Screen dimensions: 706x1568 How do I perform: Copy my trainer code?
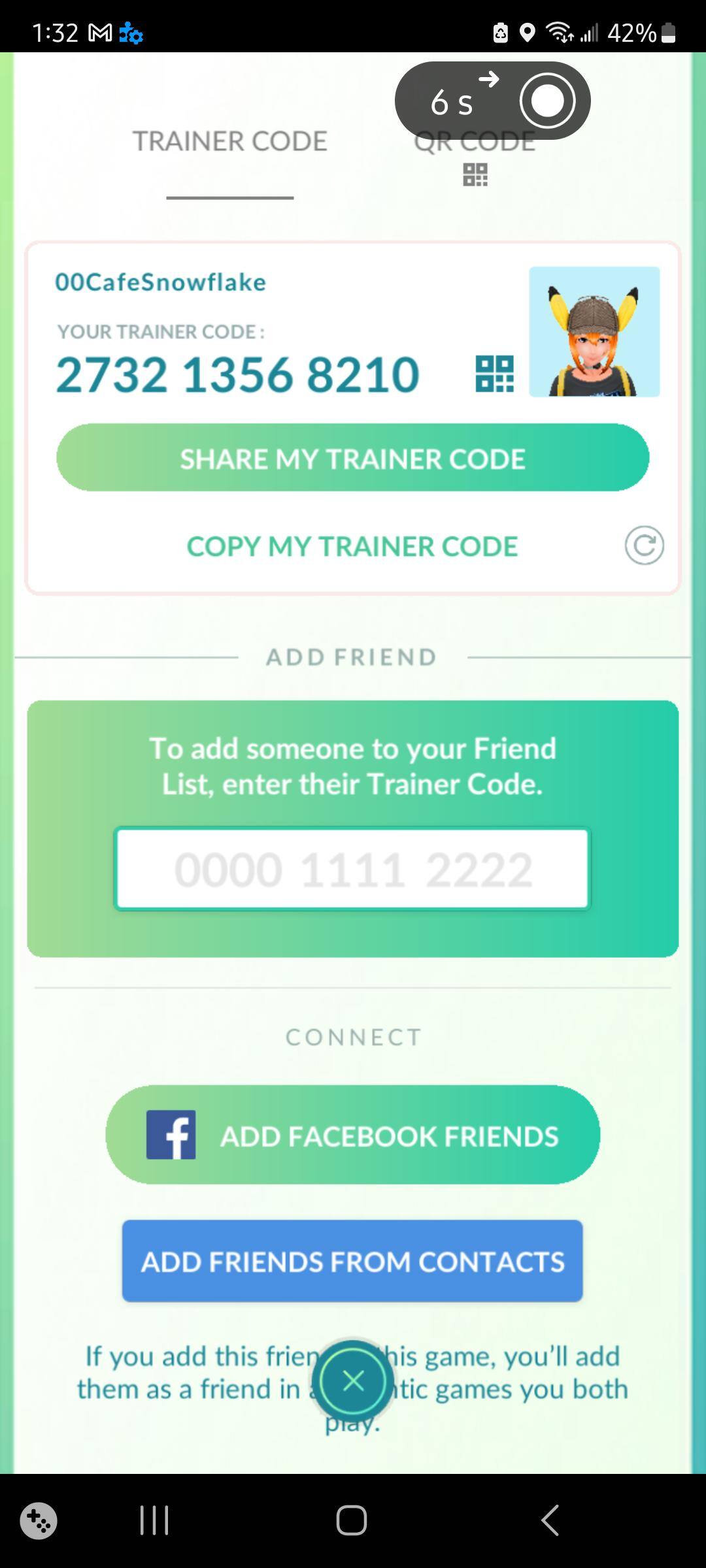pos(352,546)
